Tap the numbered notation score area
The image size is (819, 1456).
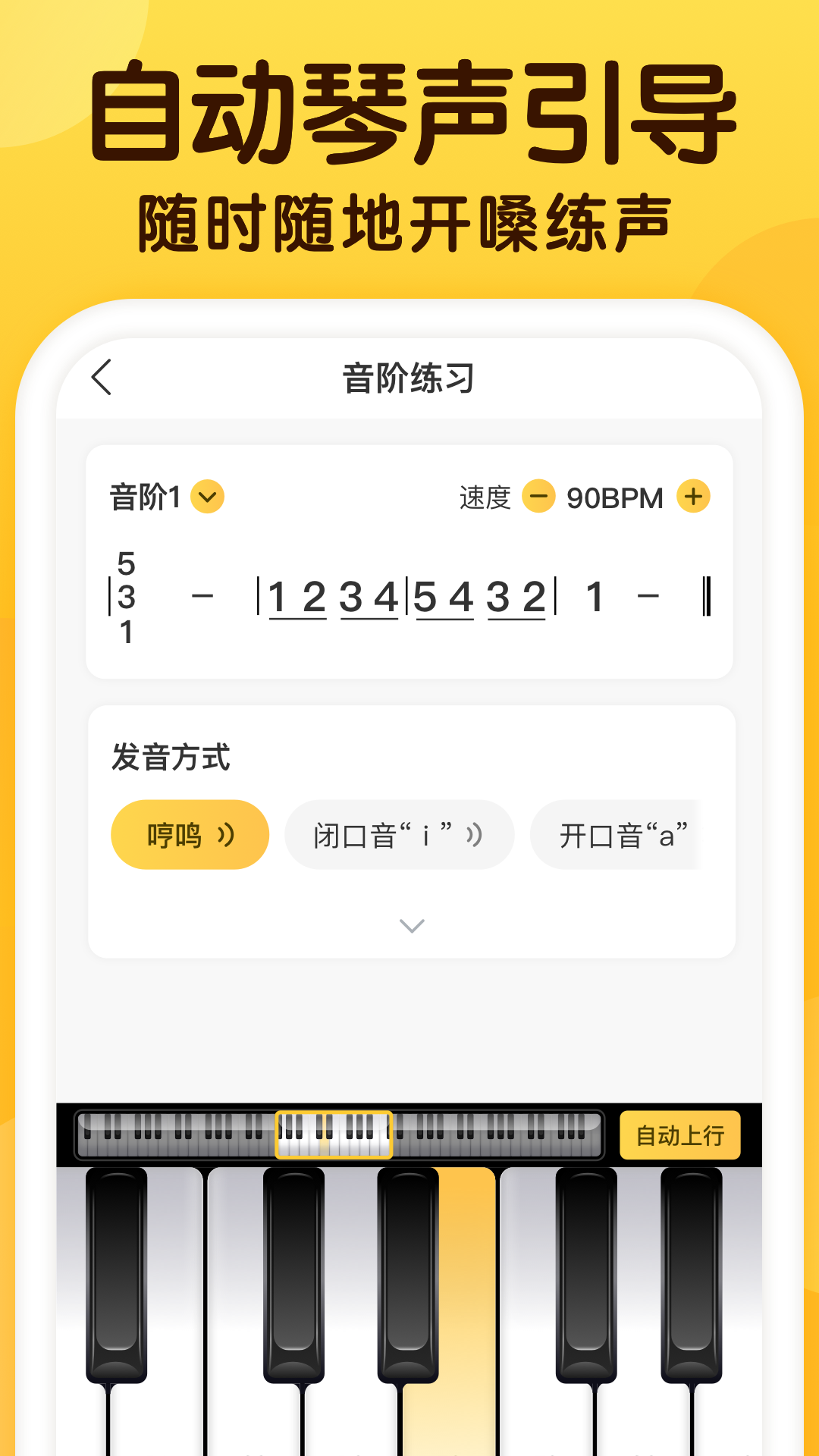[x=409, y=599]
